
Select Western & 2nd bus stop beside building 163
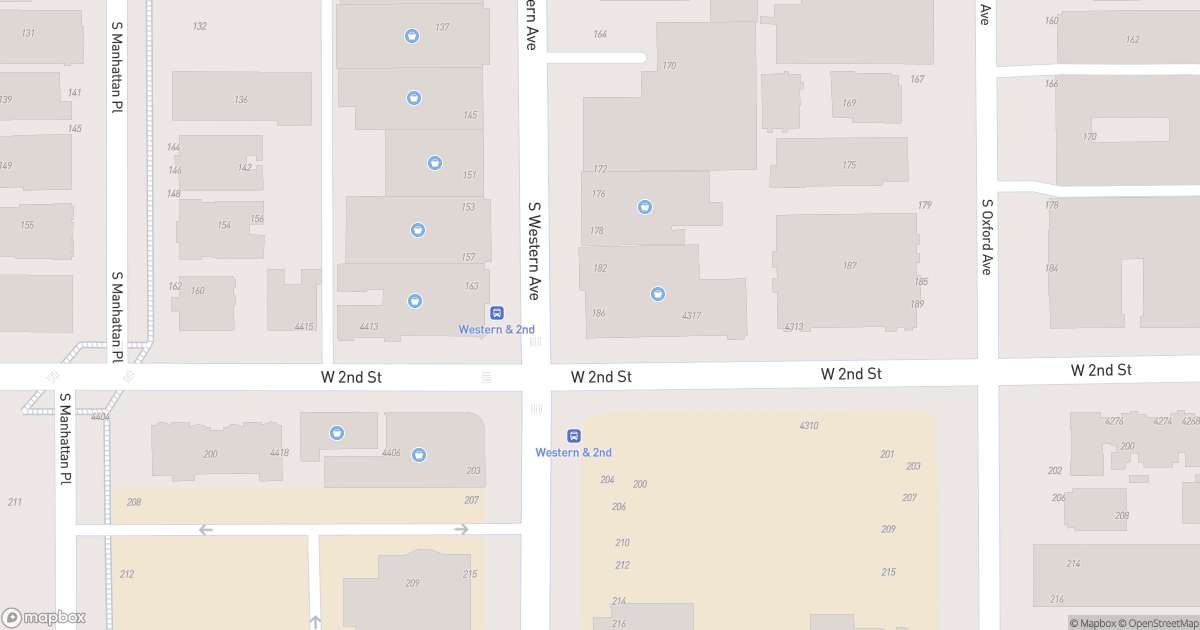click(x=496, y=314)
